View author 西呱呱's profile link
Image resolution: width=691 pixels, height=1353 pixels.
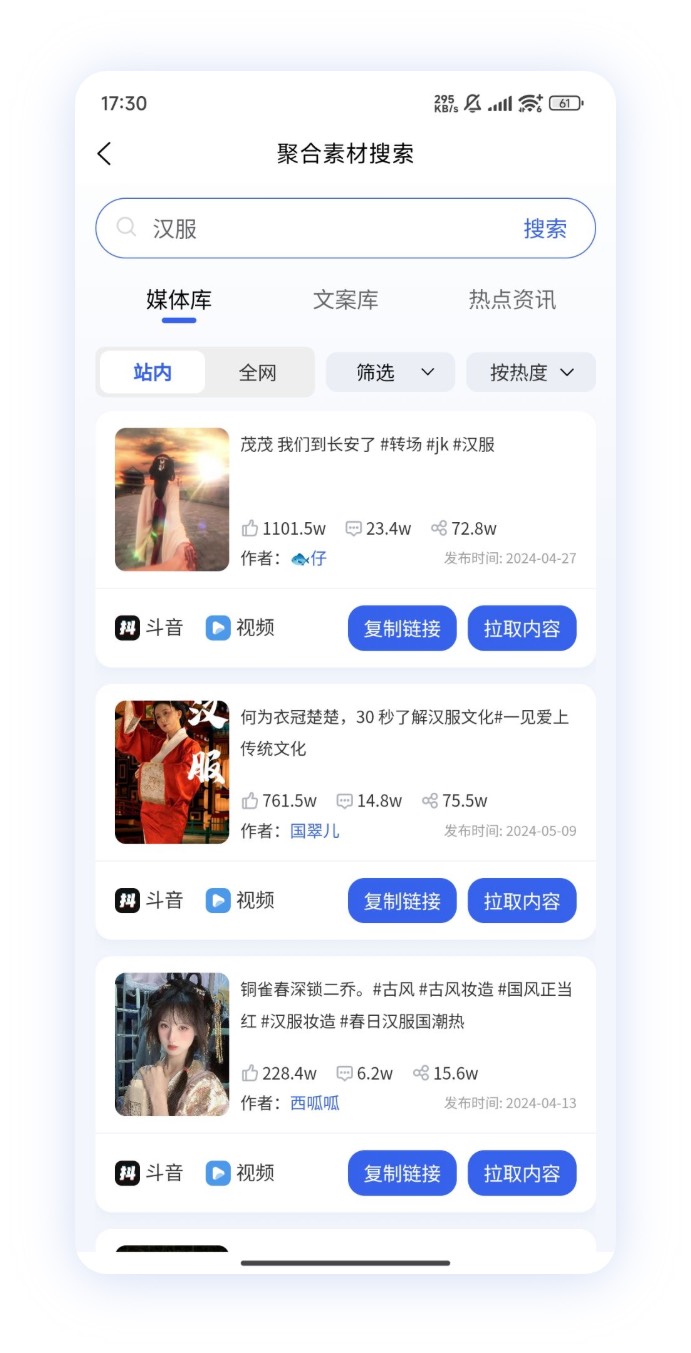[315, 1103]
